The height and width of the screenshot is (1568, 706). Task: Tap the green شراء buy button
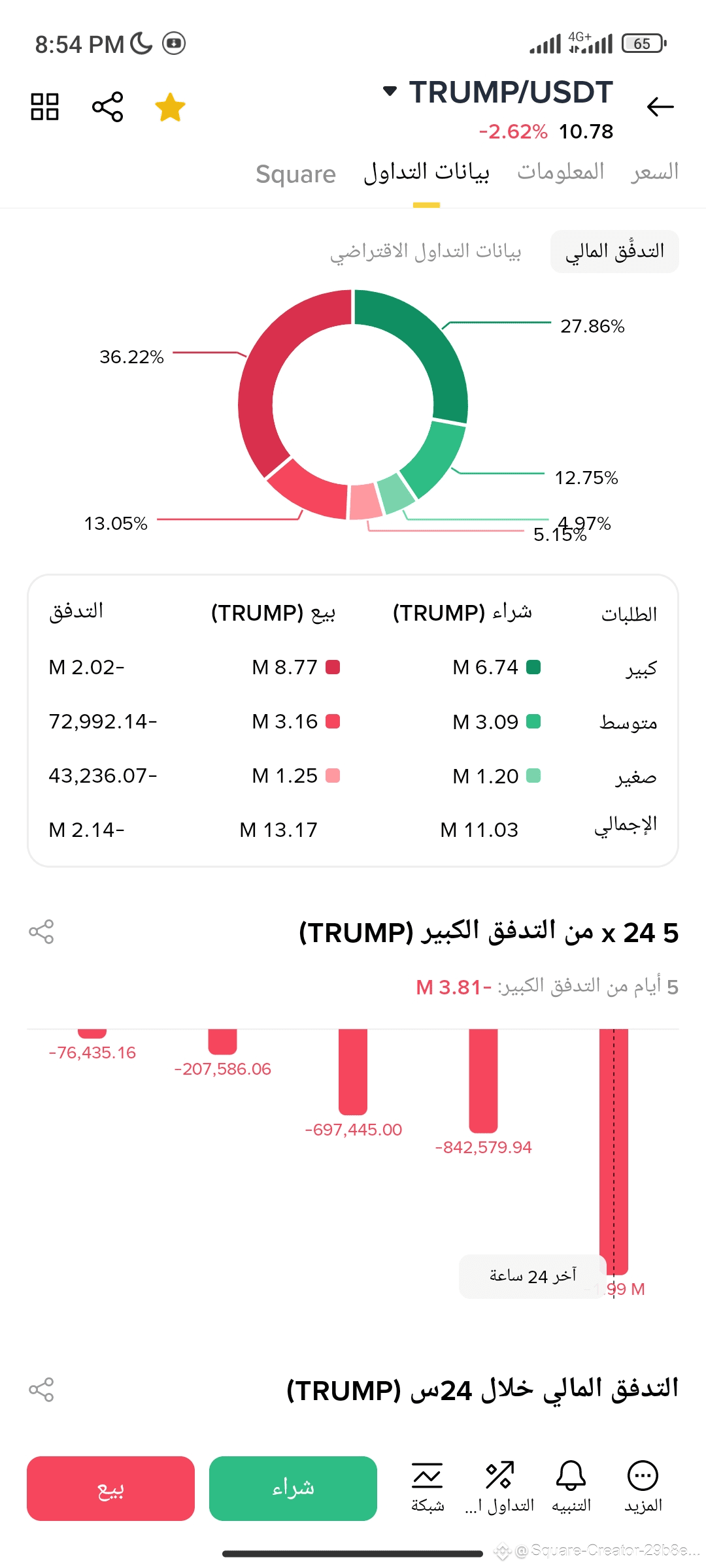pos(293,1488)
